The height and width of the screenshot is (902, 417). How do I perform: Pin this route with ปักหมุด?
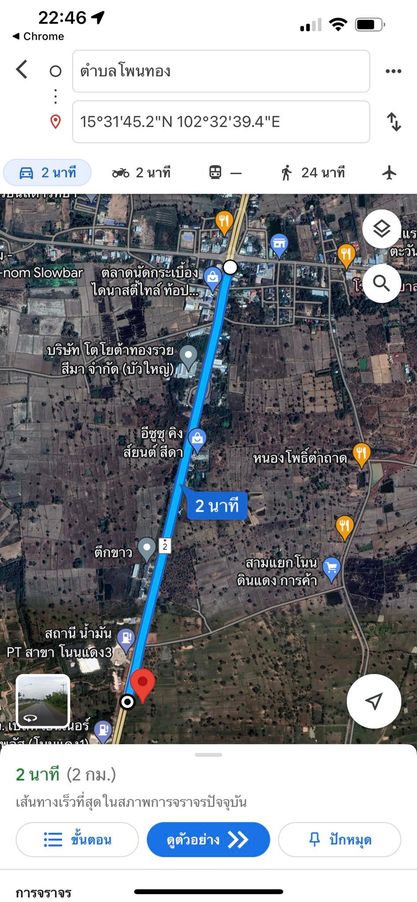pyautogui.click(x=339, y=840)
